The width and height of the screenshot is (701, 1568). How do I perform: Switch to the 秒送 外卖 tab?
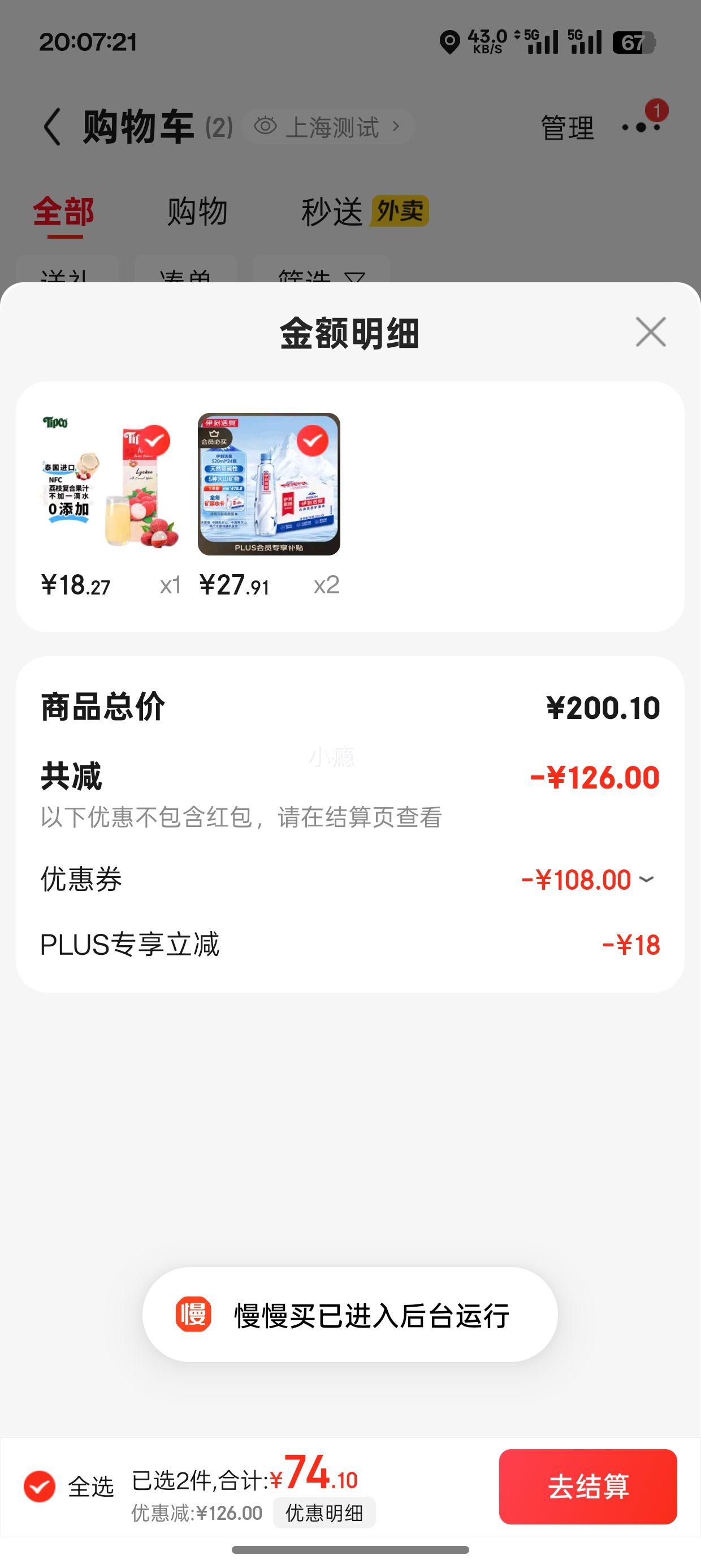[365, 212]
